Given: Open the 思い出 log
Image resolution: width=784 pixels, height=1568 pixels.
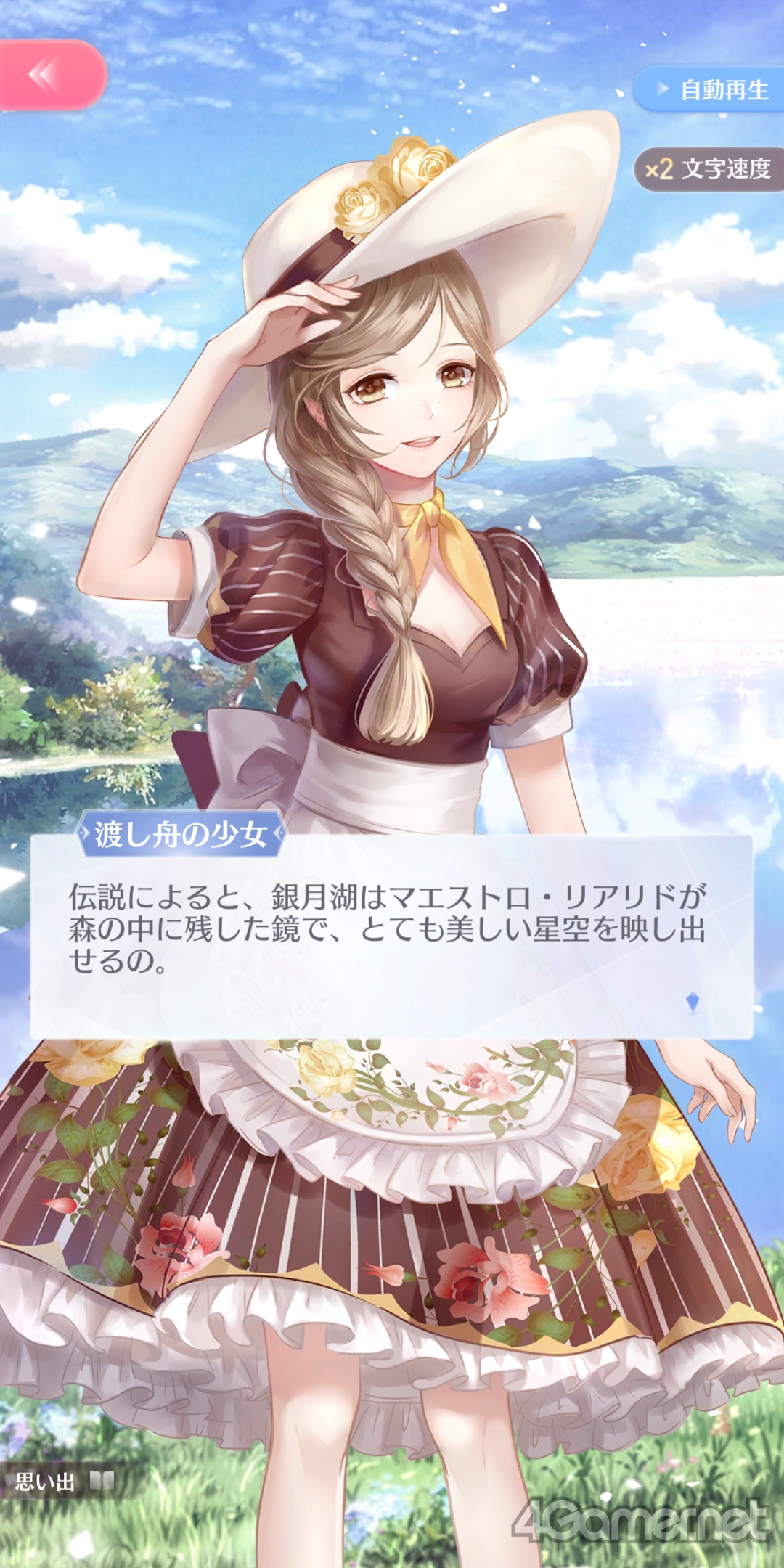Looking at the screenshot, I should click(62, 1481).
